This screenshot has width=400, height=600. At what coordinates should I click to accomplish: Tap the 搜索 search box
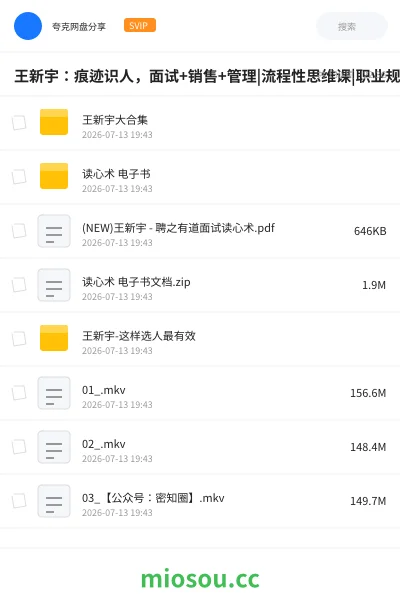(351, 26)
